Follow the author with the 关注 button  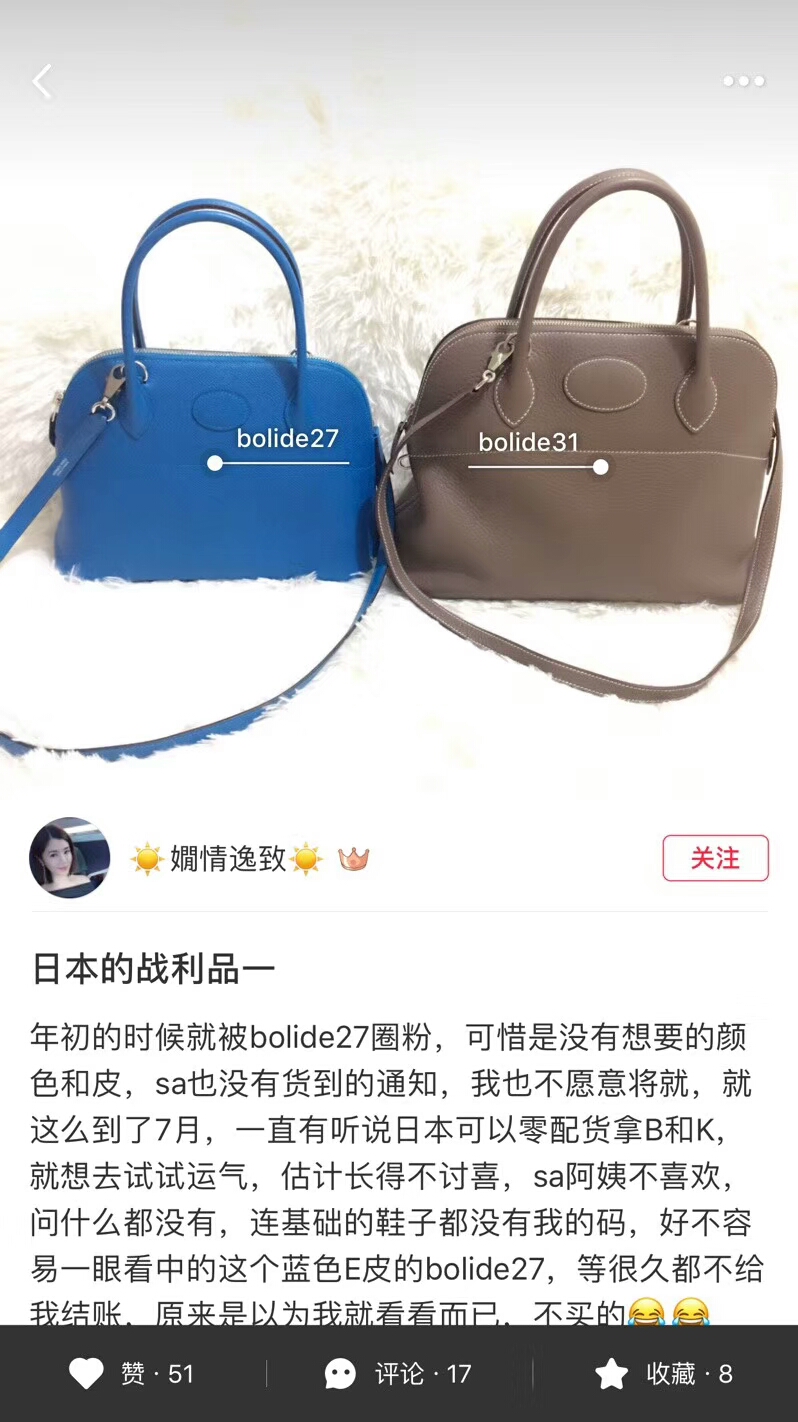[x=715, y=858]
